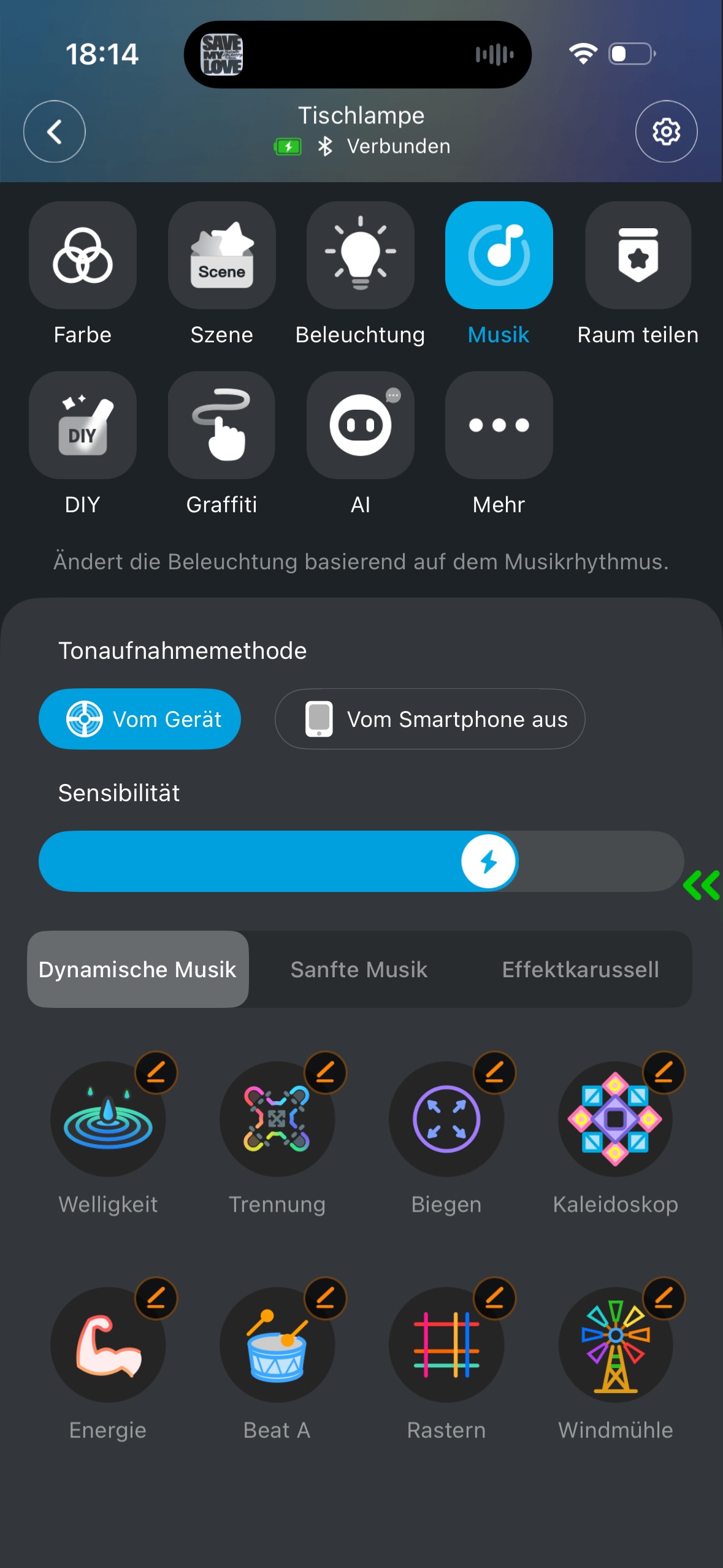Open the Szene mode
This screenshot has height=1568, width=723.
[221, 255]
